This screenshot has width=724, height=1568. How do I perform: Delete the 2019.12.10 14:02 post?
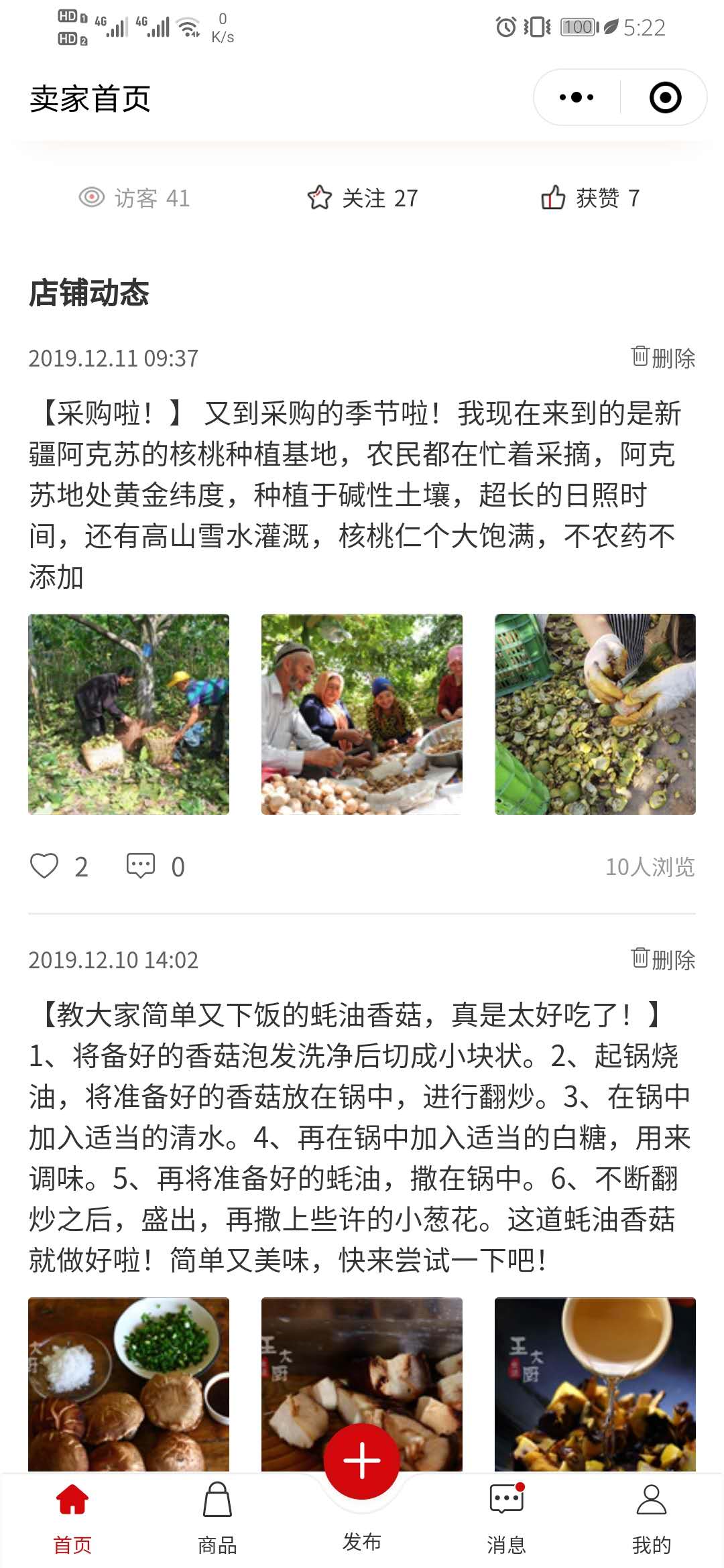pos(663,960)
